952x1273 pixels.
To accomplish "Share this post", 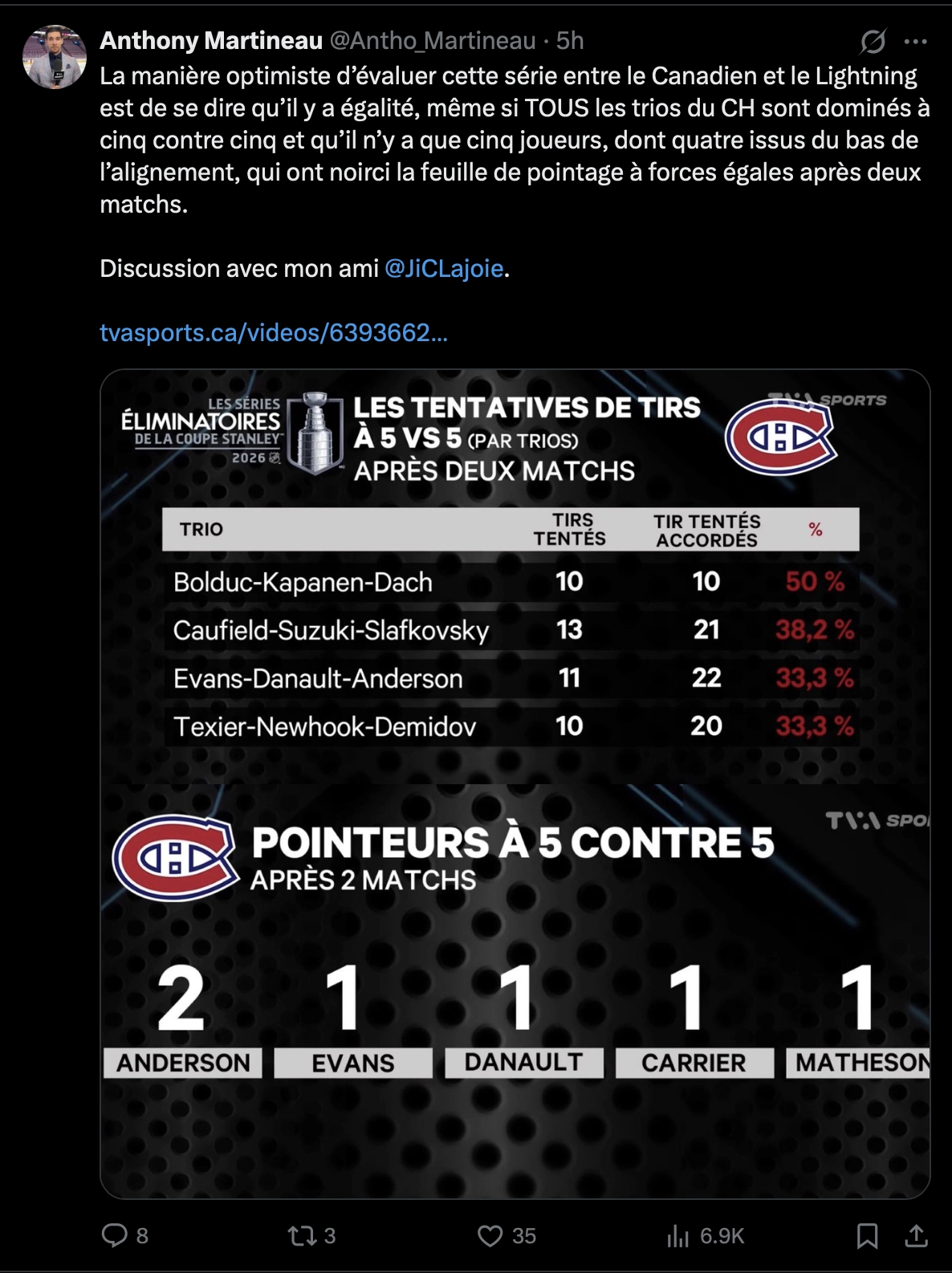I will point(916,1235).
